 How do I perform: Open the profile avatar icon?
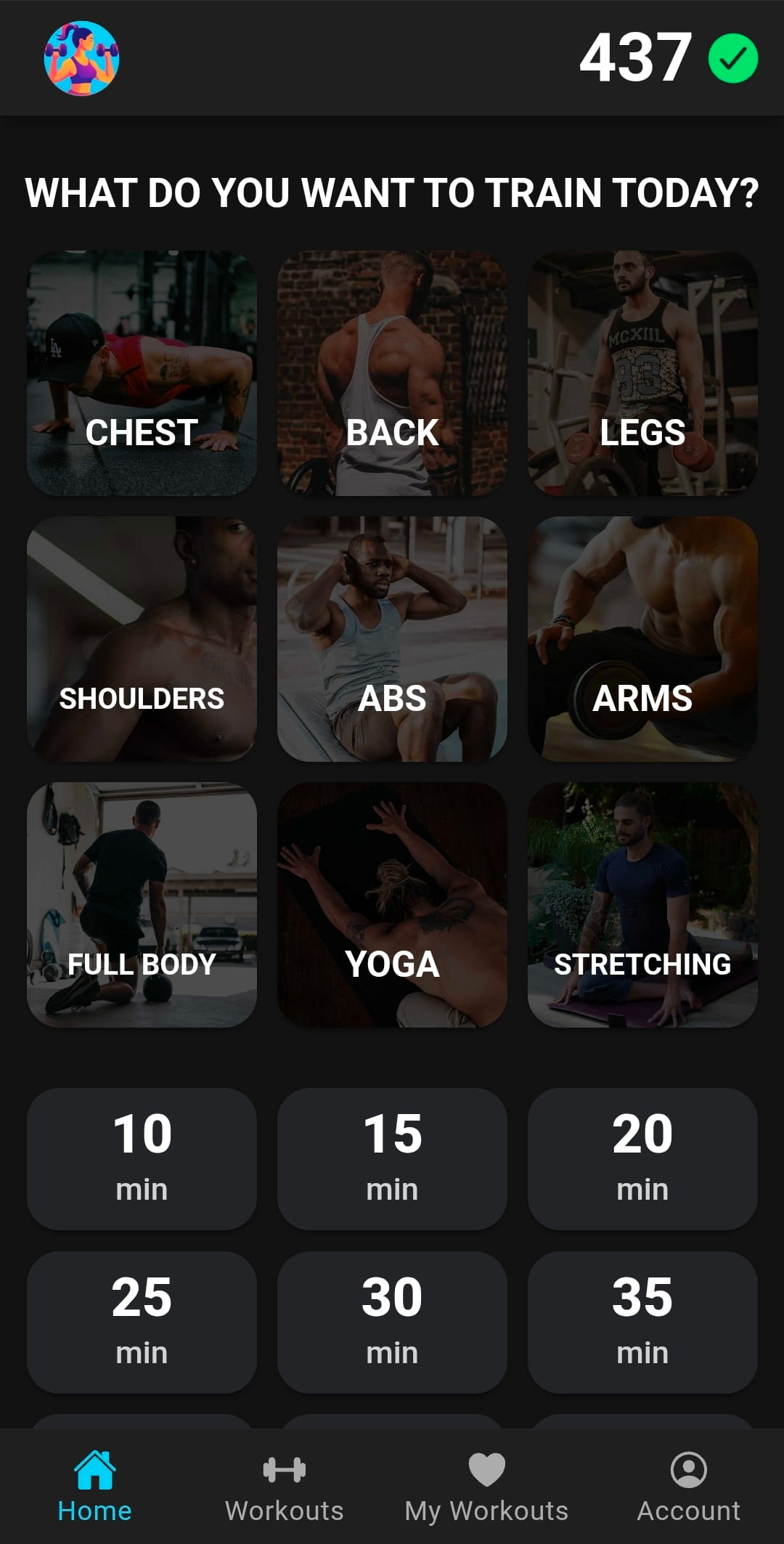[81, 58]
